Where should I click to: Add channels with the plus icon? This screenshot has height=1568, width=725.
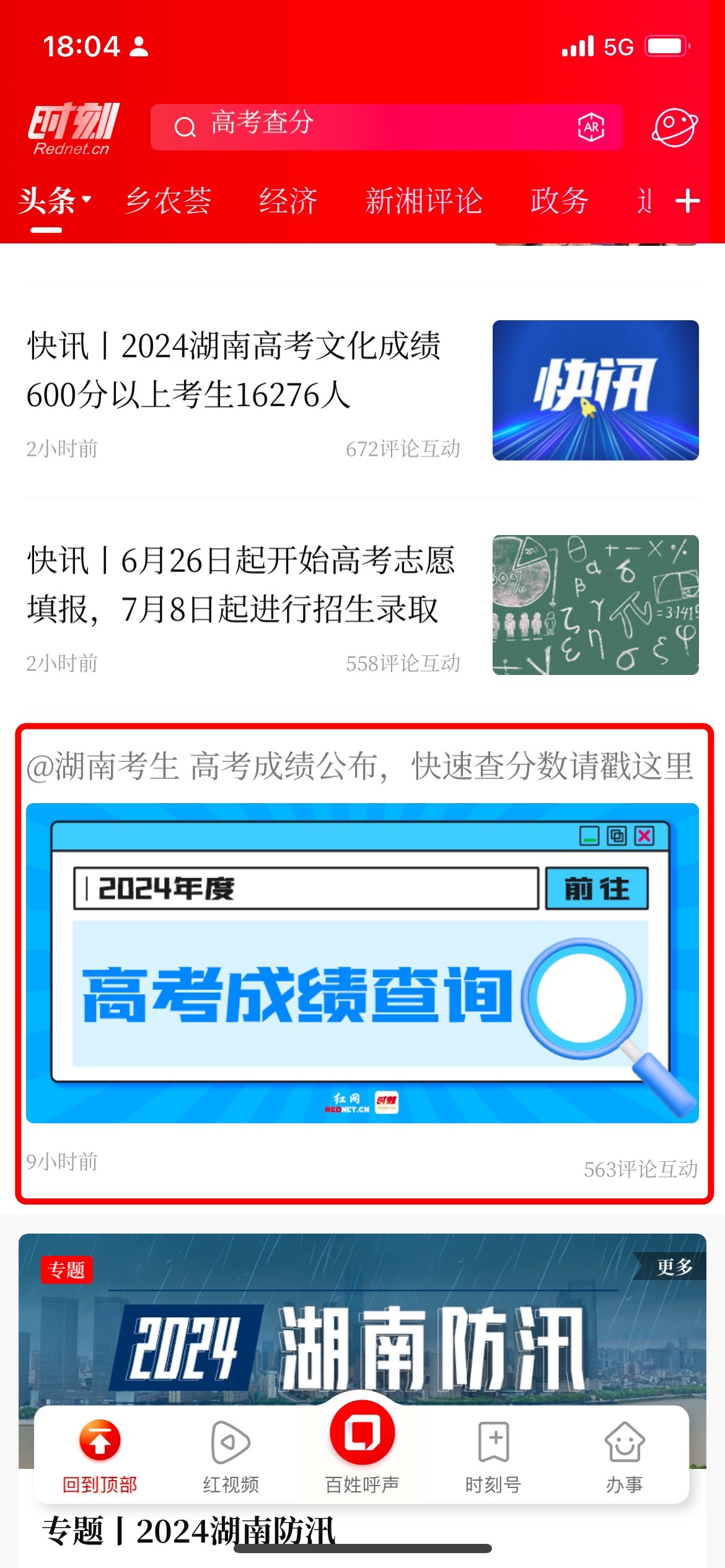(x=687, y=201)
